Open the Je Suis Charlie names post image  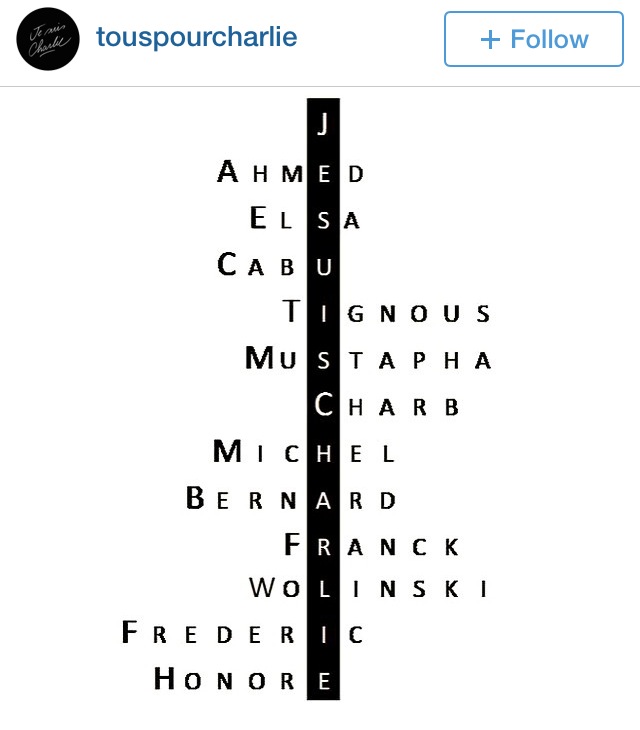pyautogui.click(x=322, y=400)
